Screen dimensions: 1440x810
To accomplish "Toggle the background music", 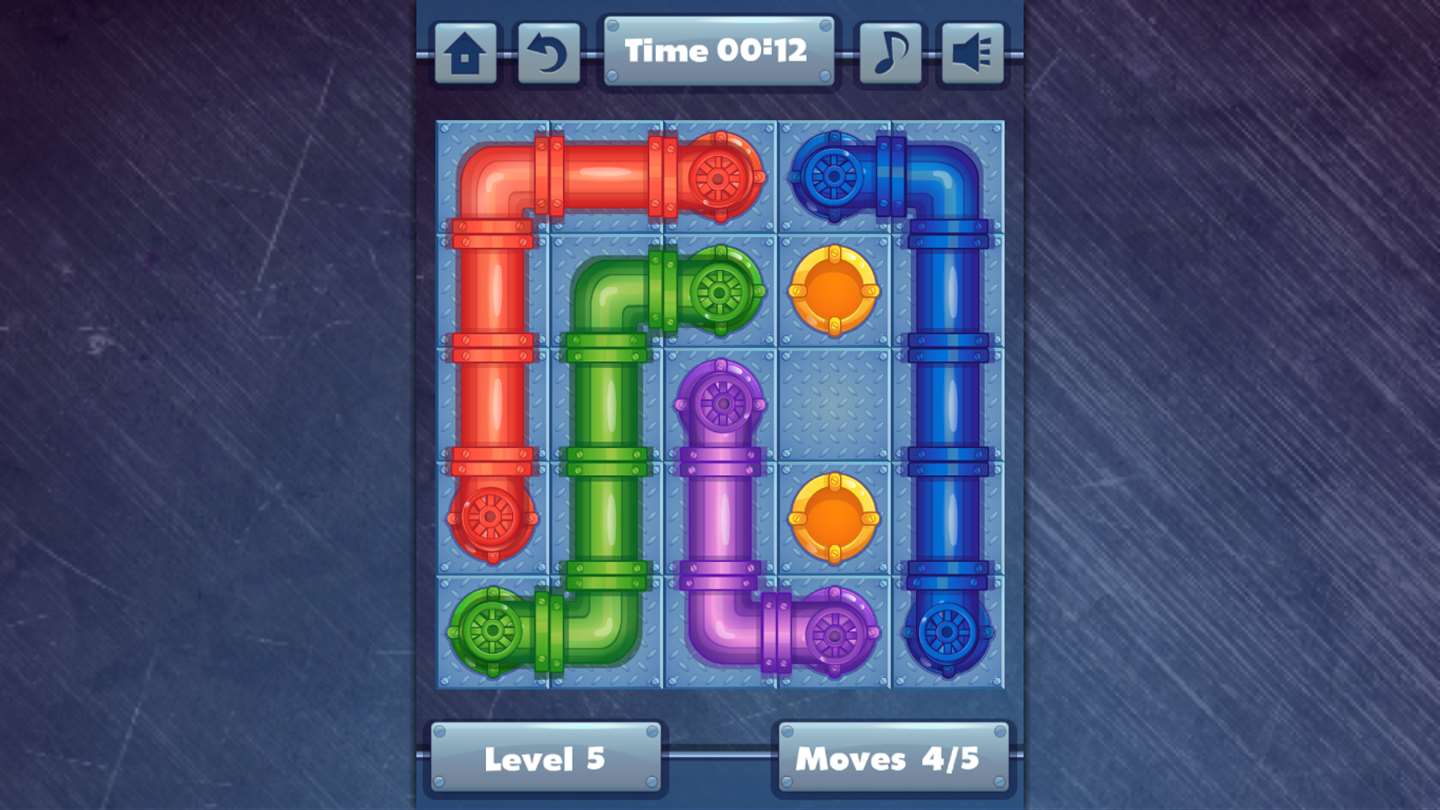I will click(890, 53).
